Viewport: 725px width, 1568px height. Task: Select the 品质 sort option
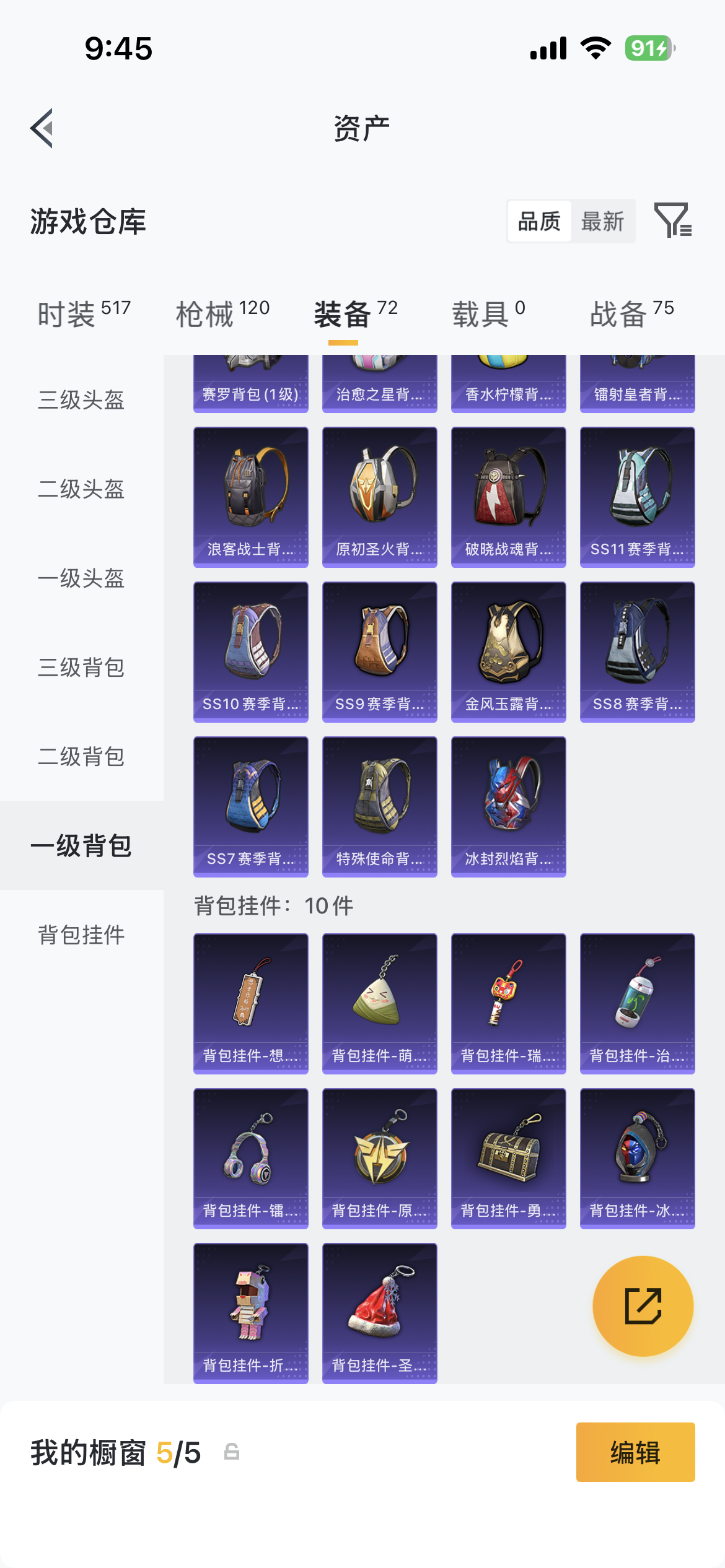(x=539, y=221)
